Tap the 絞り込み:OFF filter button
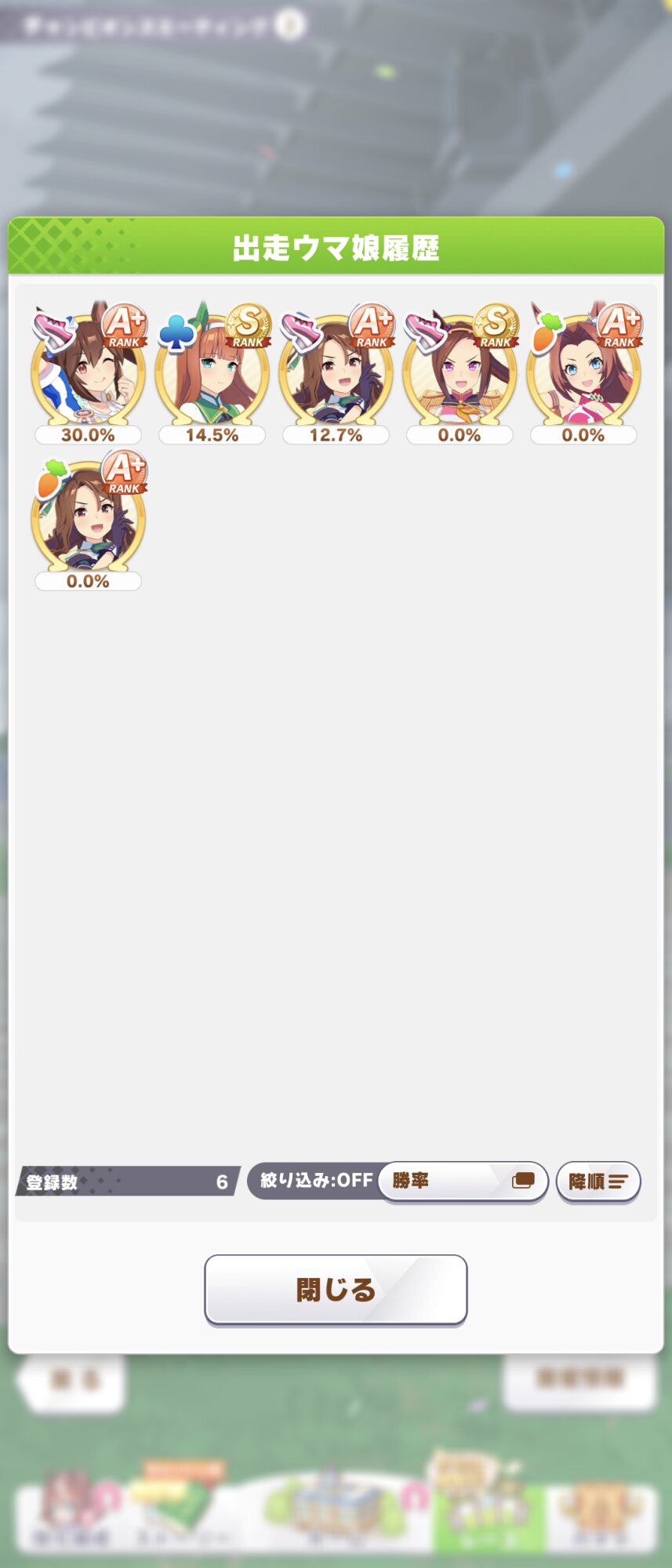672x1568 pixels. (315, 1181)
